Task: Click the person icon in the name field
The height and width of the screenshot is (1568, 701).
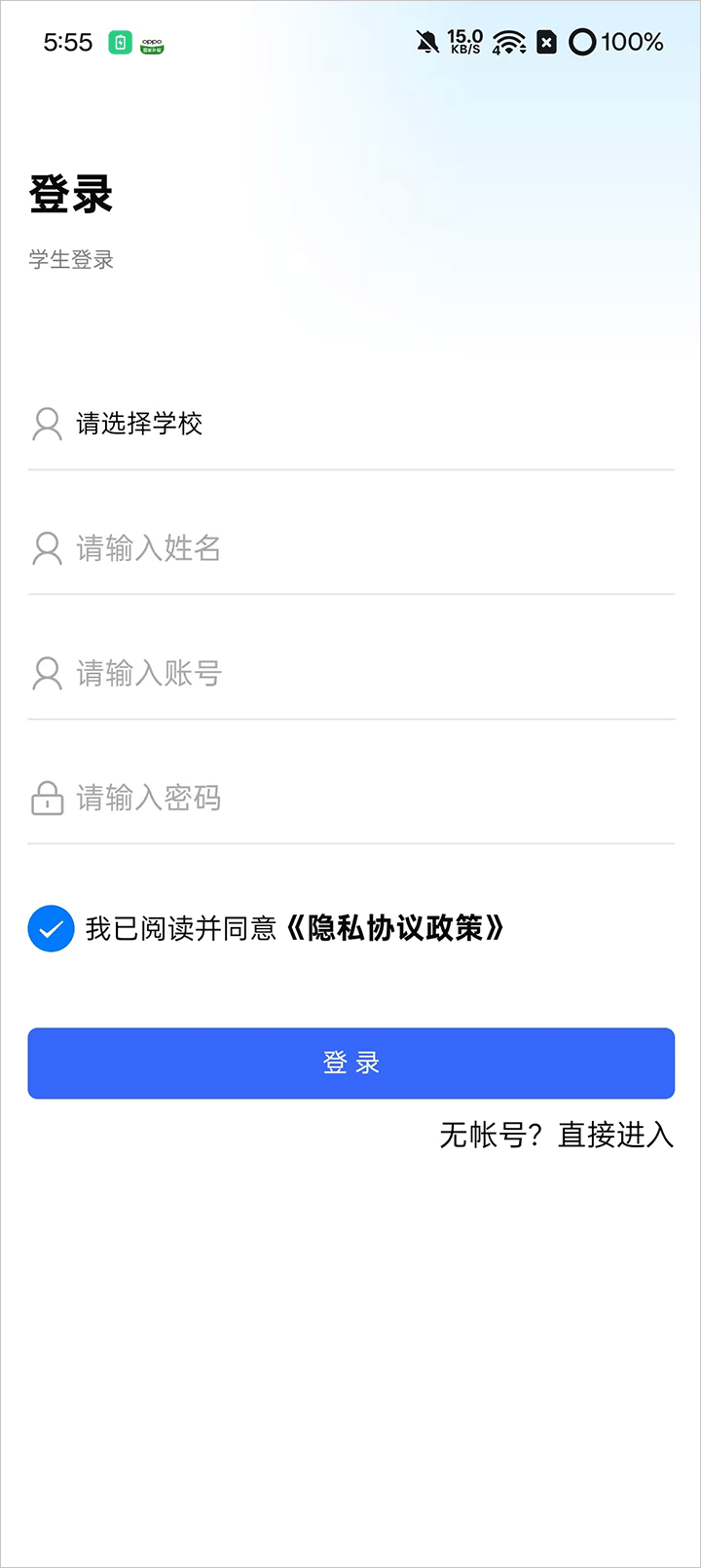Action: pos(46,548)
